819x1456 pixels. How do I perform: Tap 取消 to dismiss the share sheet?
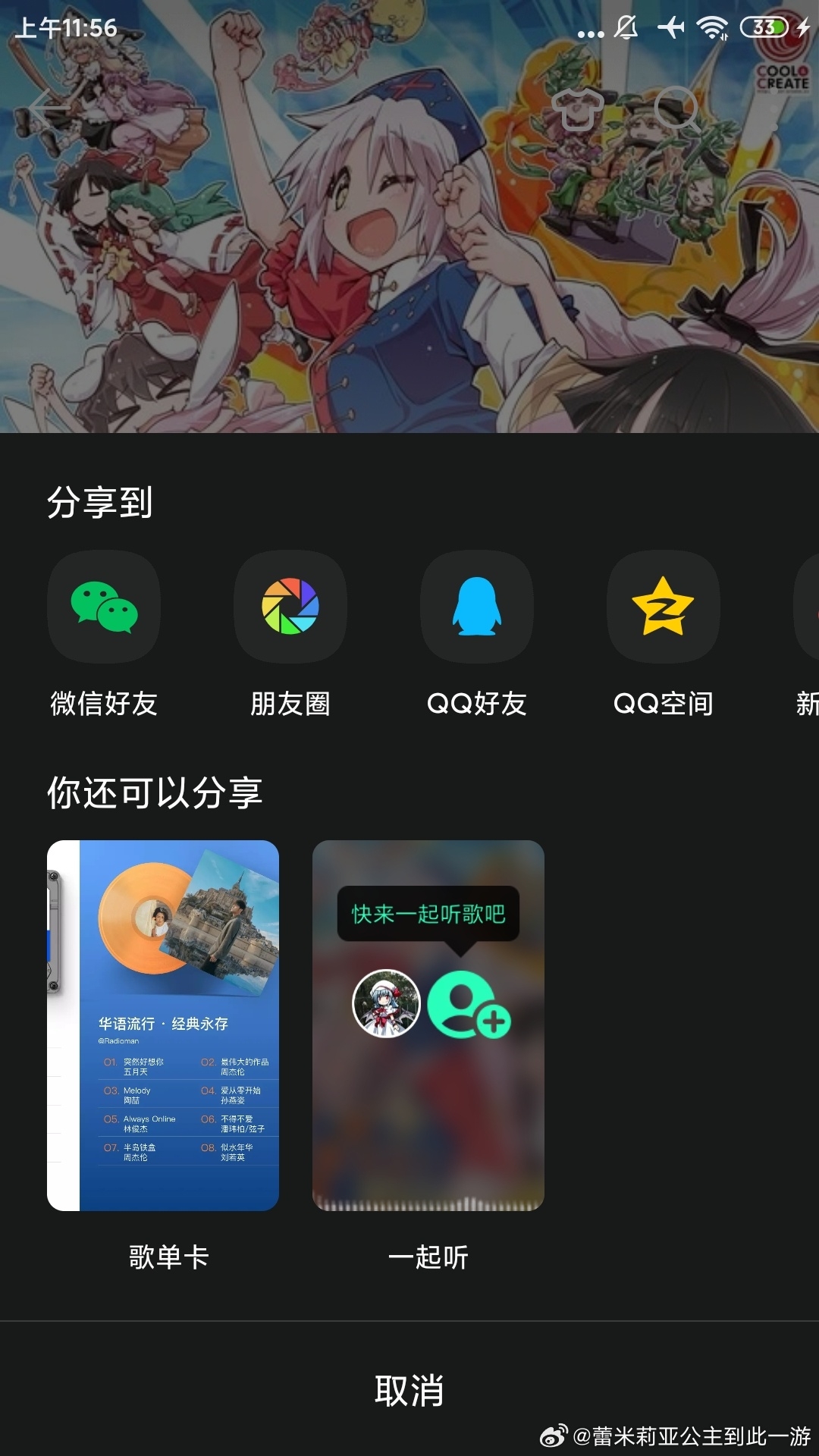click(x=409, y=1390)
